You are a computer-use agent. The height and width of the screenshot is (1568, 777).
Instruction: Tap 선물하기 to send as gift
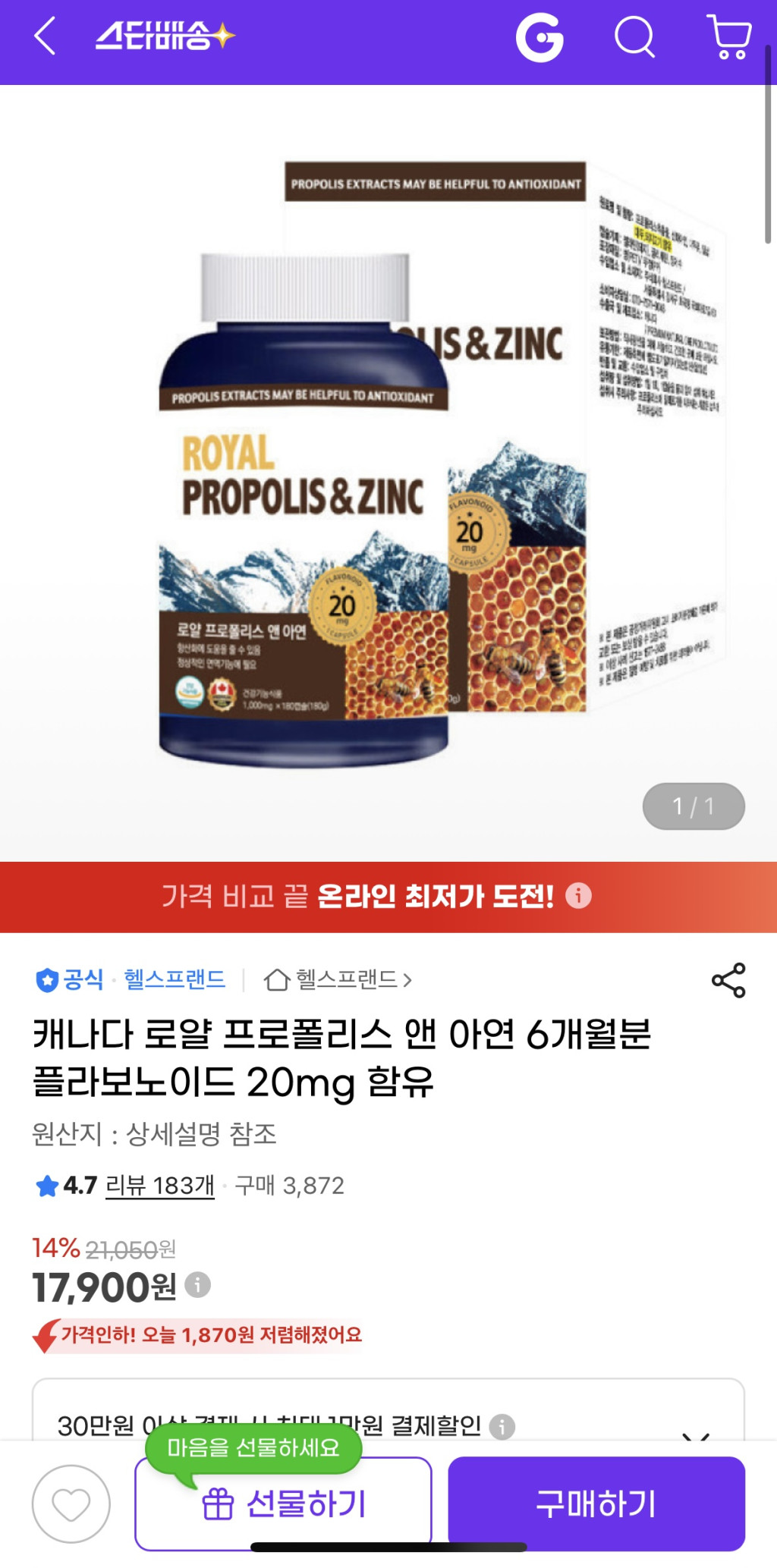(284, 1505)
